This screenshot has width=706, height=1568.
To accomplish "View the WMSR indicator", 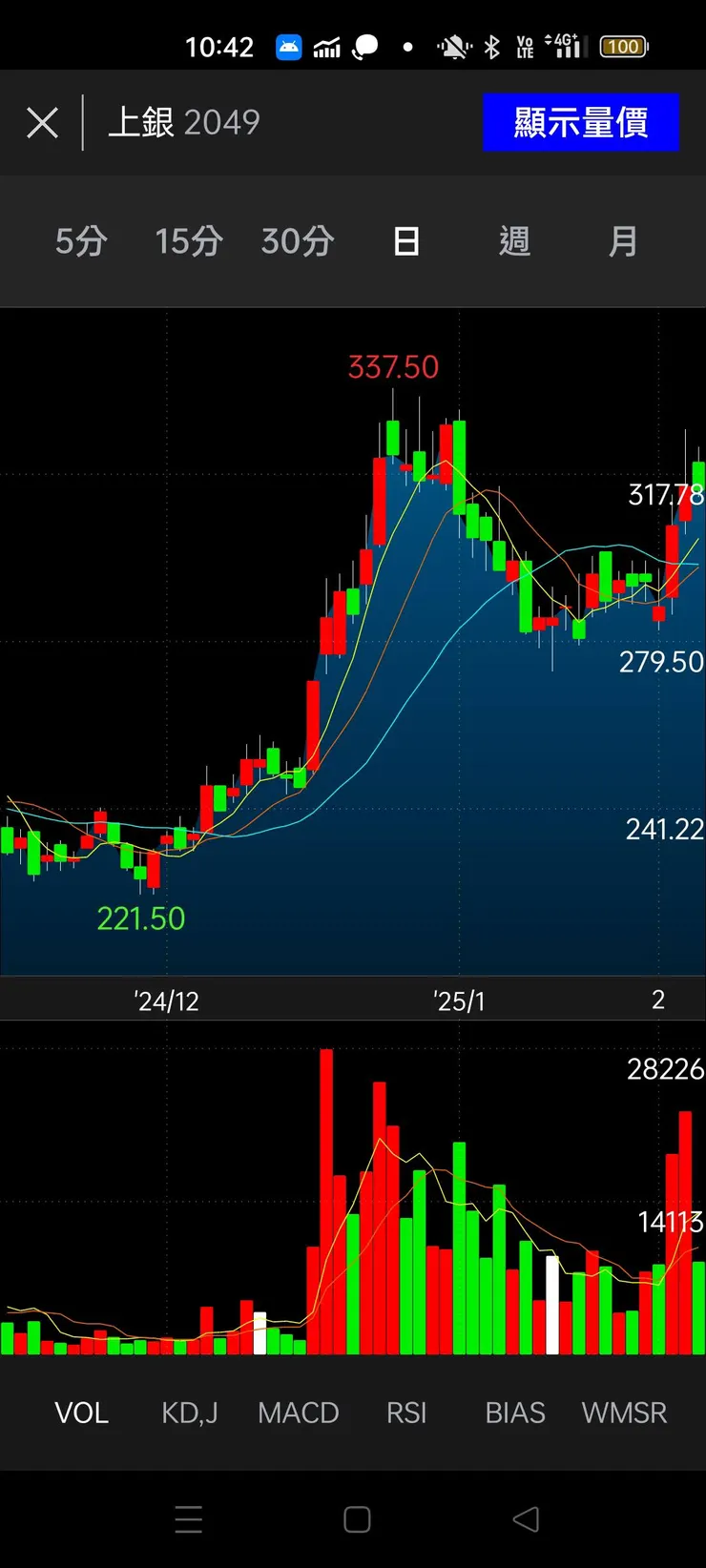I will (624, 1413).
